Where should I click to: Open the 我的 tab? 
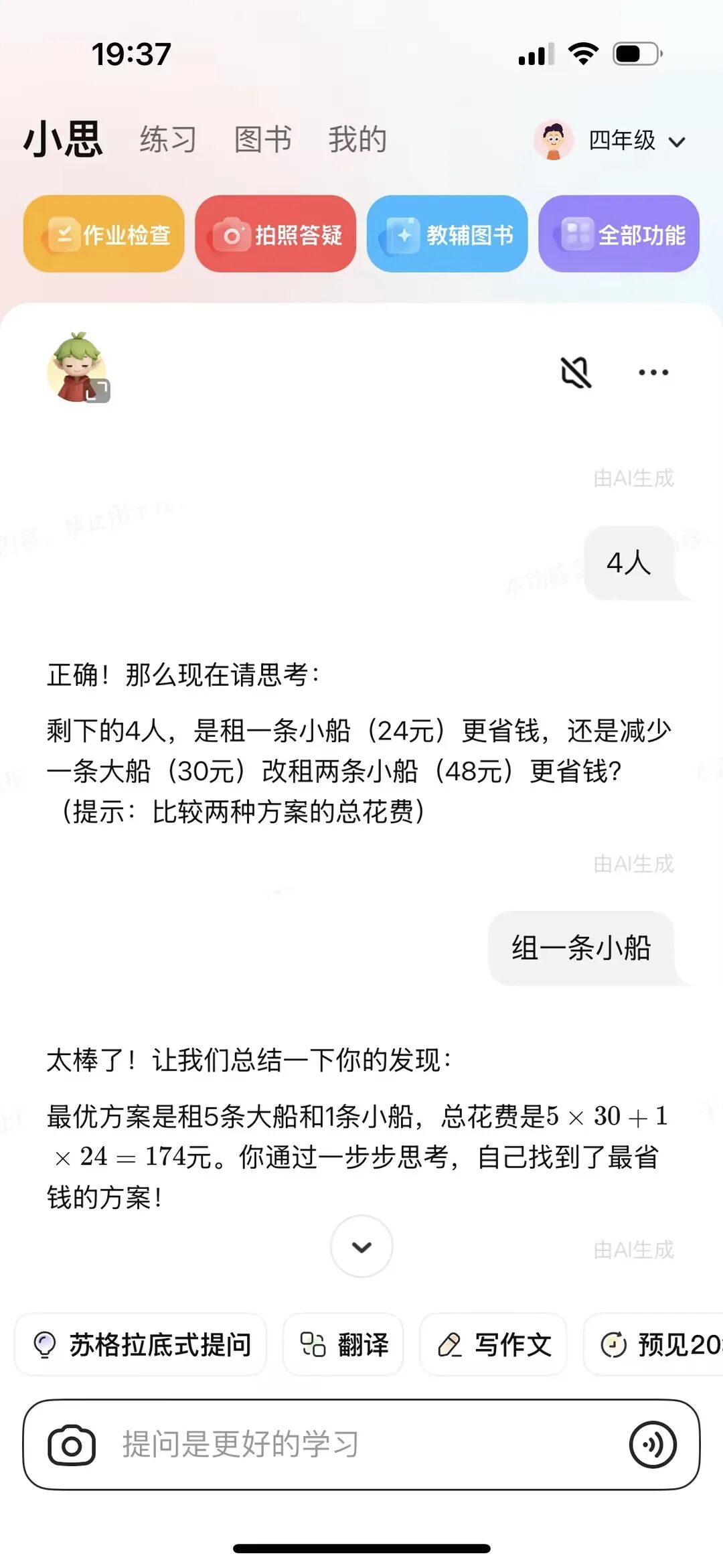tap(357, 140)
